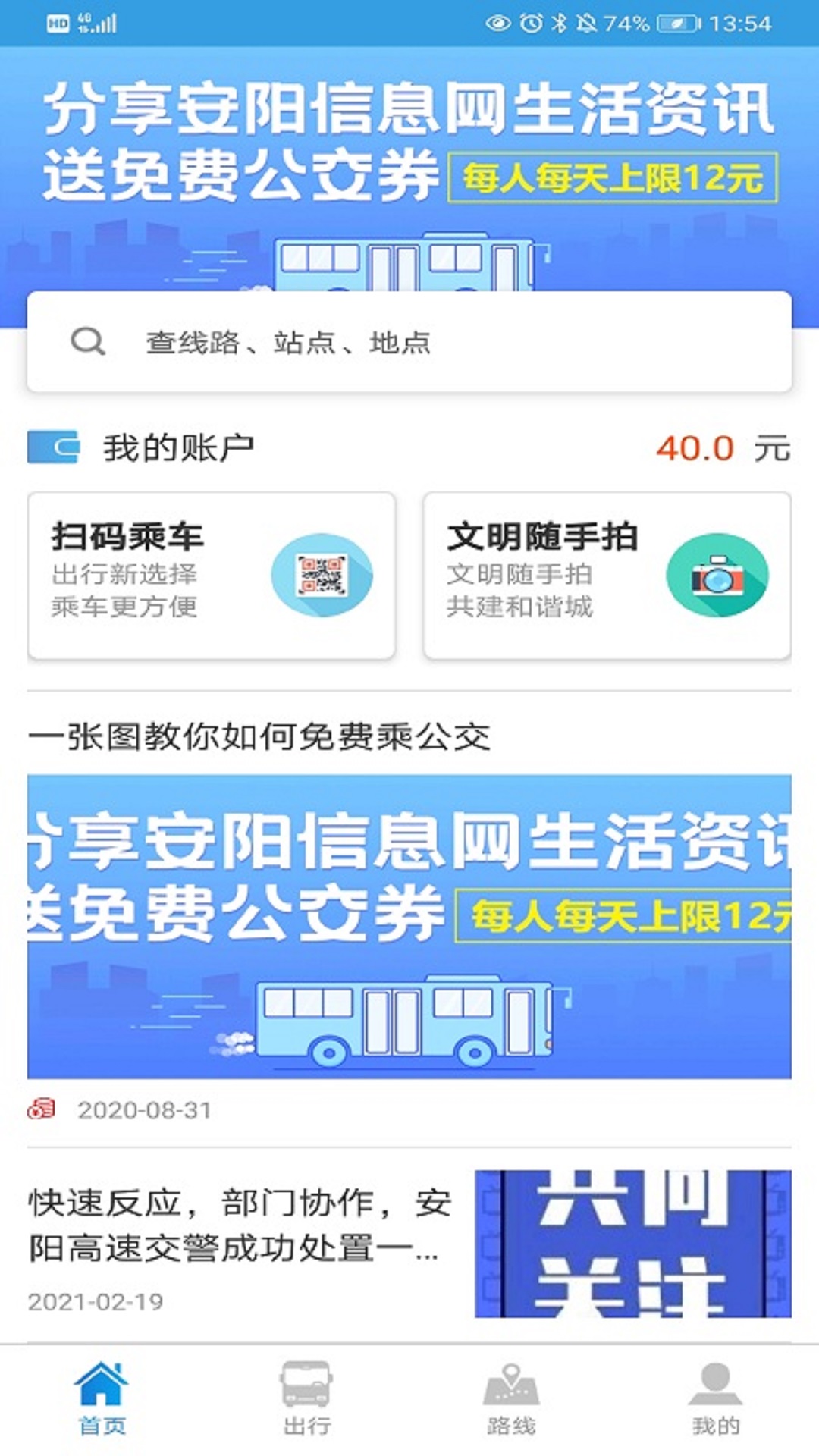Open the 文明随手拍 card
The image size is (819, 1456).
(x=607, y=576)
